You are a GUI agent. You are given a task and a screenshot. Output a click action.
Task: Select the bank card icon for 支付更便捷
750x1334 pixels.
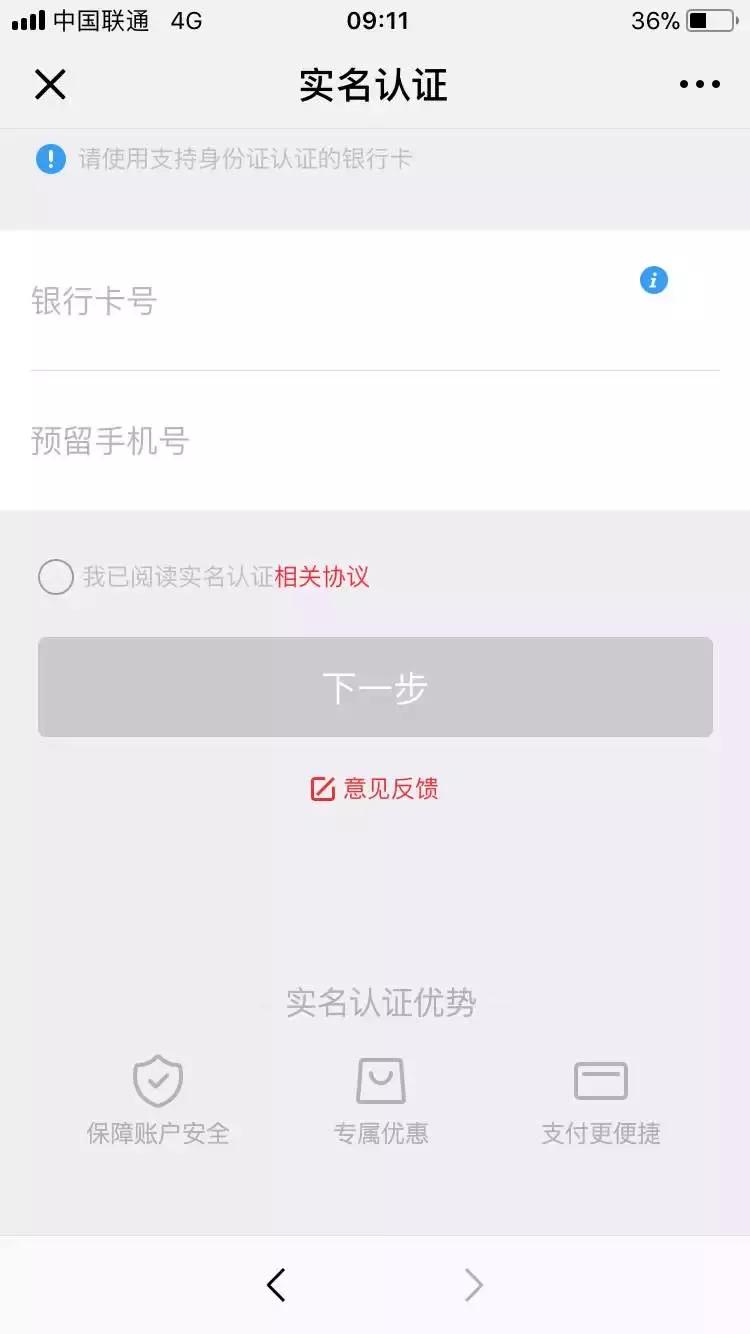[x=600, y=1080]
